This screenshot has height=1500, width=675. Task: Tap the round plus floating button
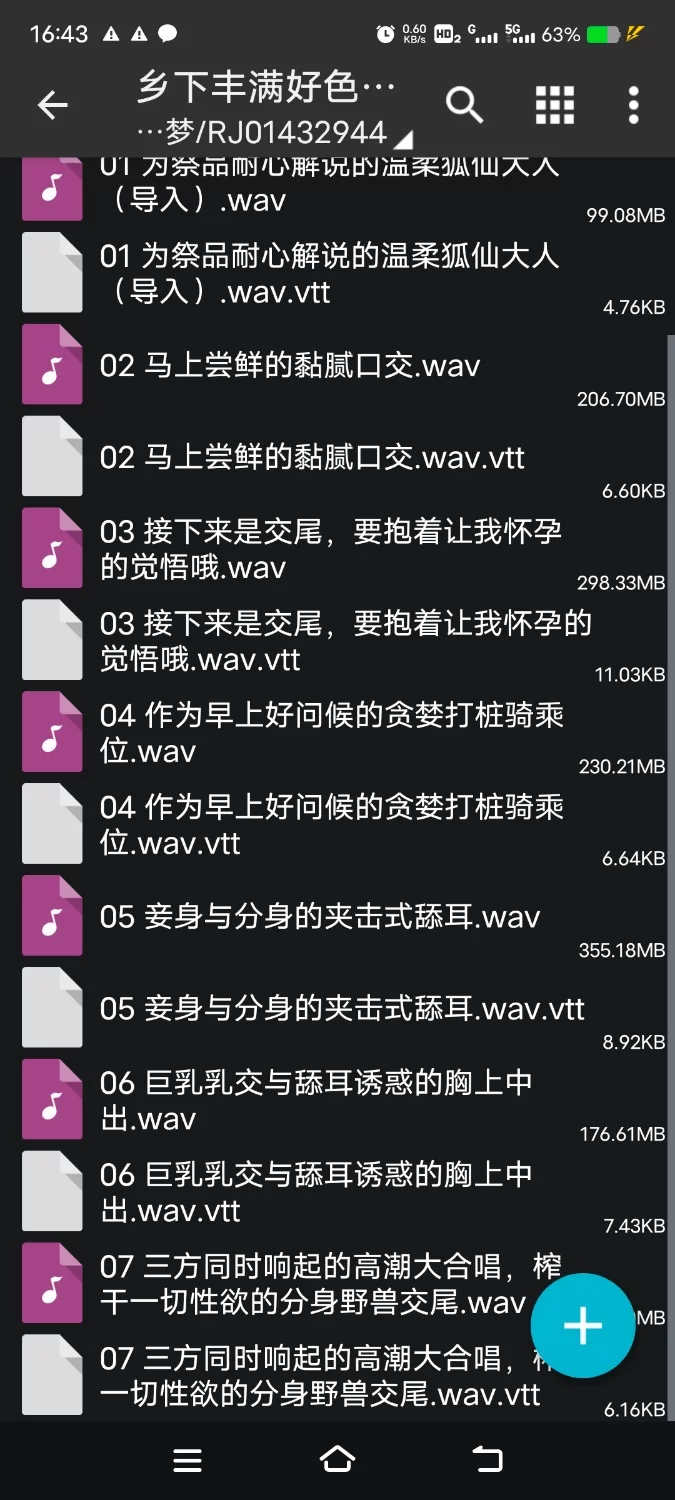tap(582, 1326)
